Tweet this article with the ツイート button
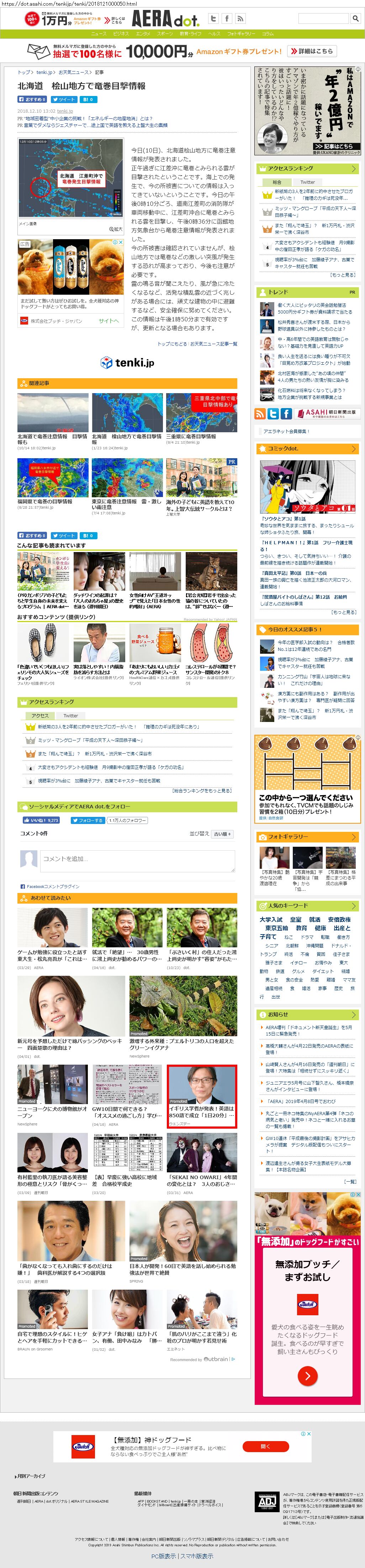This screenshot has height=1568, width=365. click(x=63, y=99)
